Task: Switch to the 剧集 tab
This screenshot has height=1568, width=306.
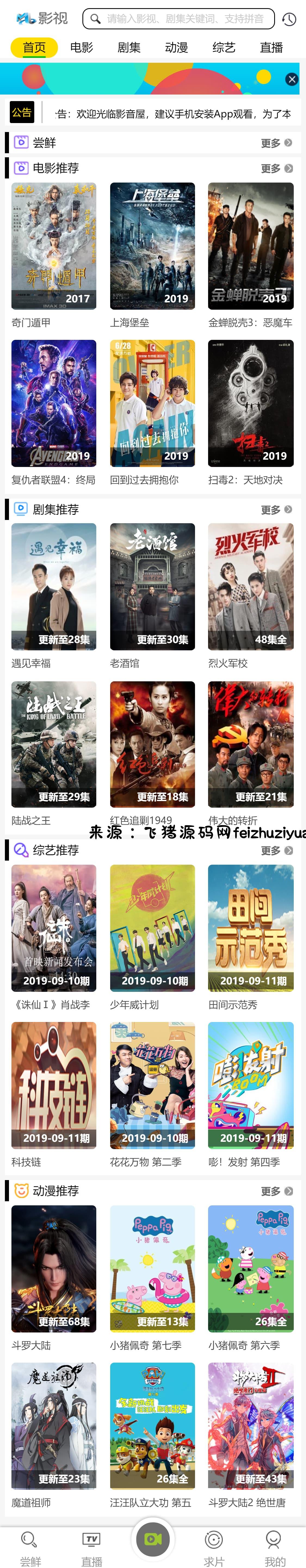Action: pyautogui.click(x=129, y=48)
